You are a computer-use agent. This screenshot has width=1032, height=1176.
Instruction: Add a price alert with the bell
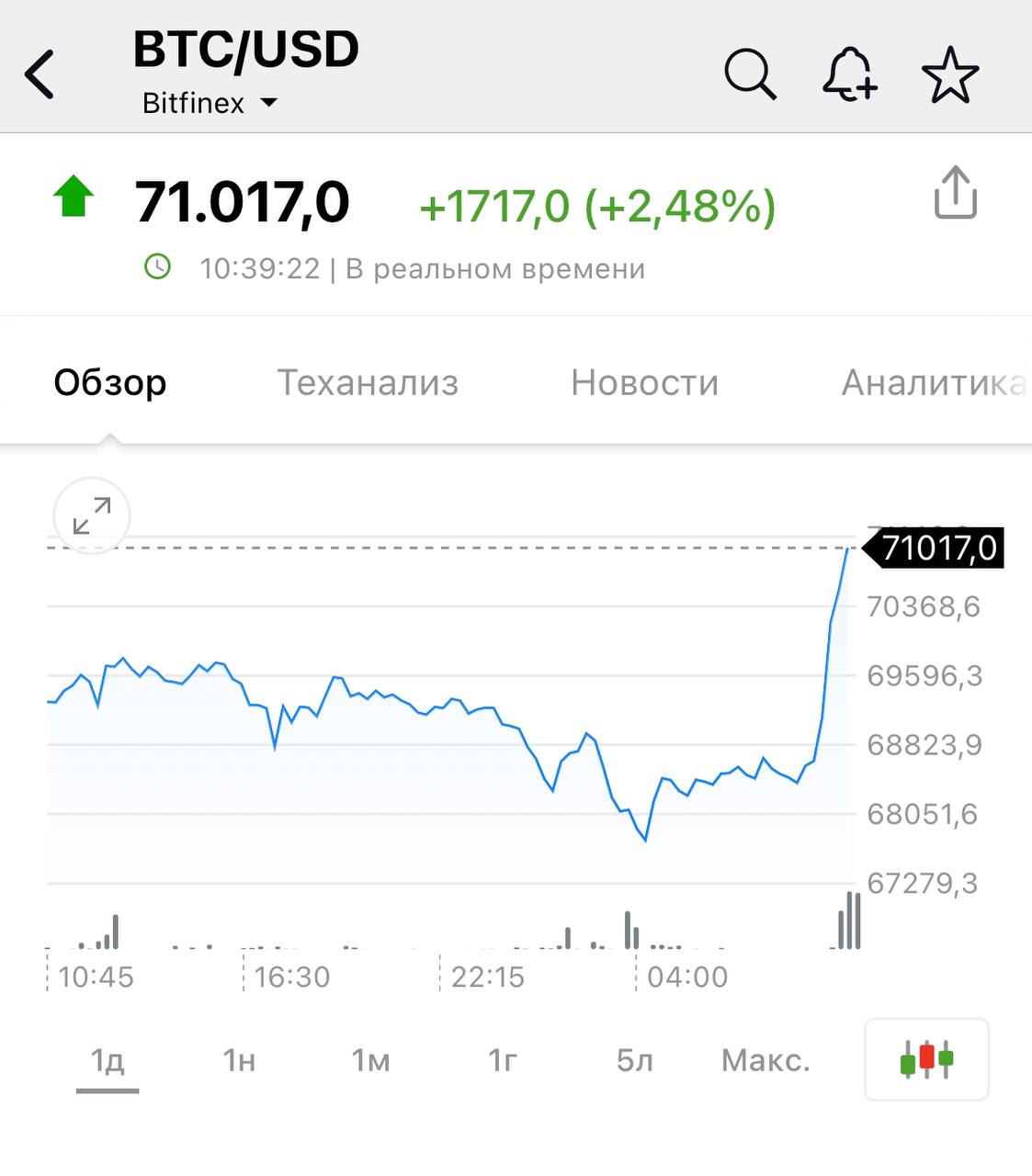[849, 73]
